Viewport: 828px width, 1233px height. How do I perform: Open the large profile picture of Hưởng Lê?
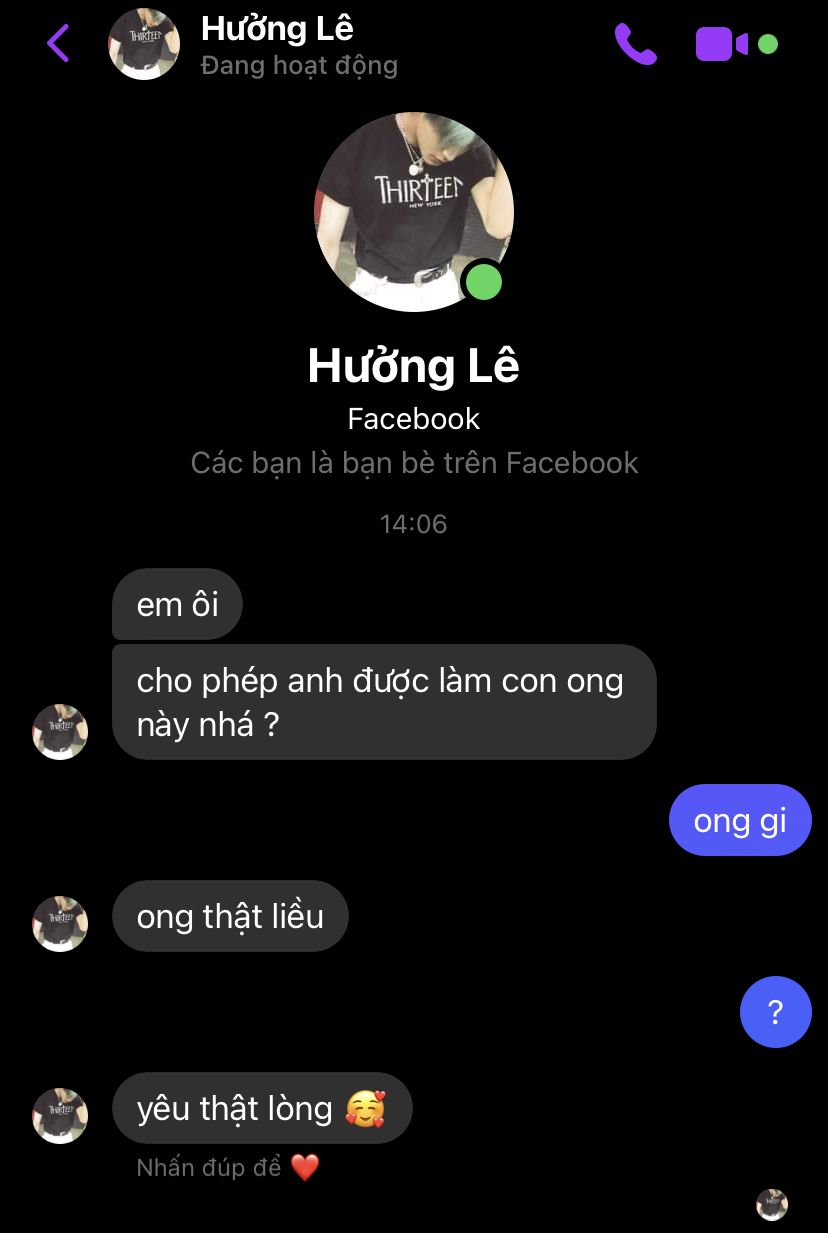(414, 212)
